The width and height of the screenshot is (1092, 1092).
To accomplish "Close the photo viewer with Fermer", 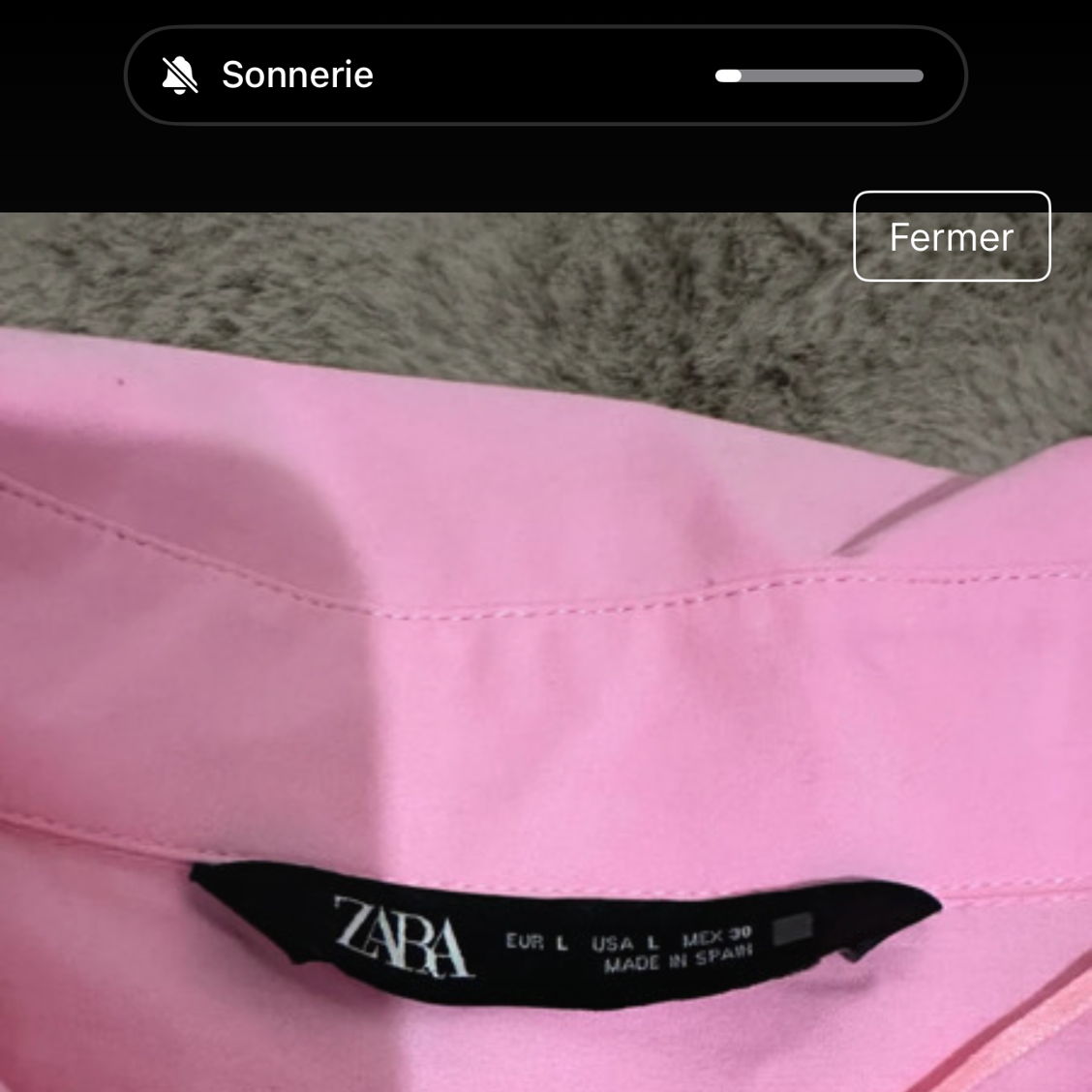I will 951,237.
